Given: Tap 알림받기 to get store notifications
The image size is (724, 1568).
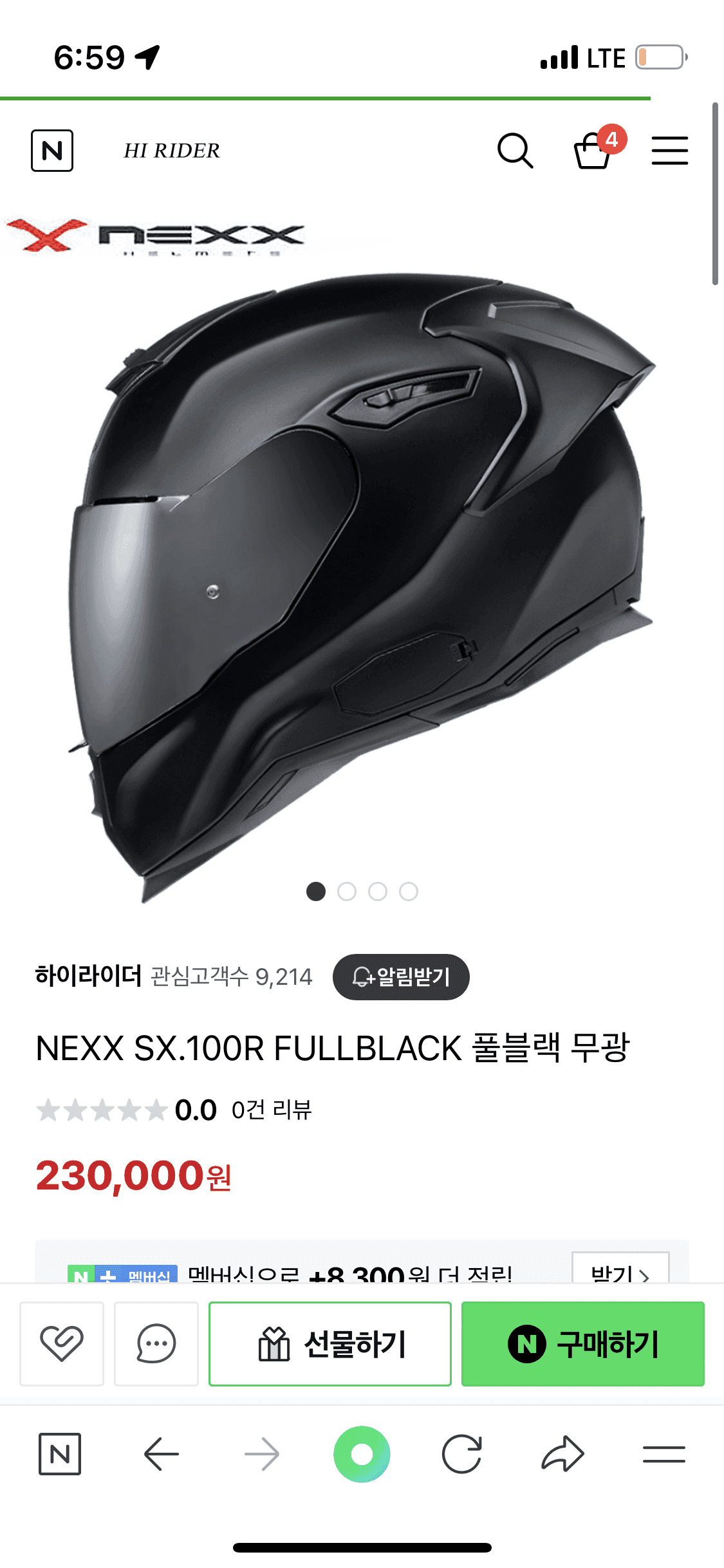Looking at the screenshot, I should click(x=401, y=977).
